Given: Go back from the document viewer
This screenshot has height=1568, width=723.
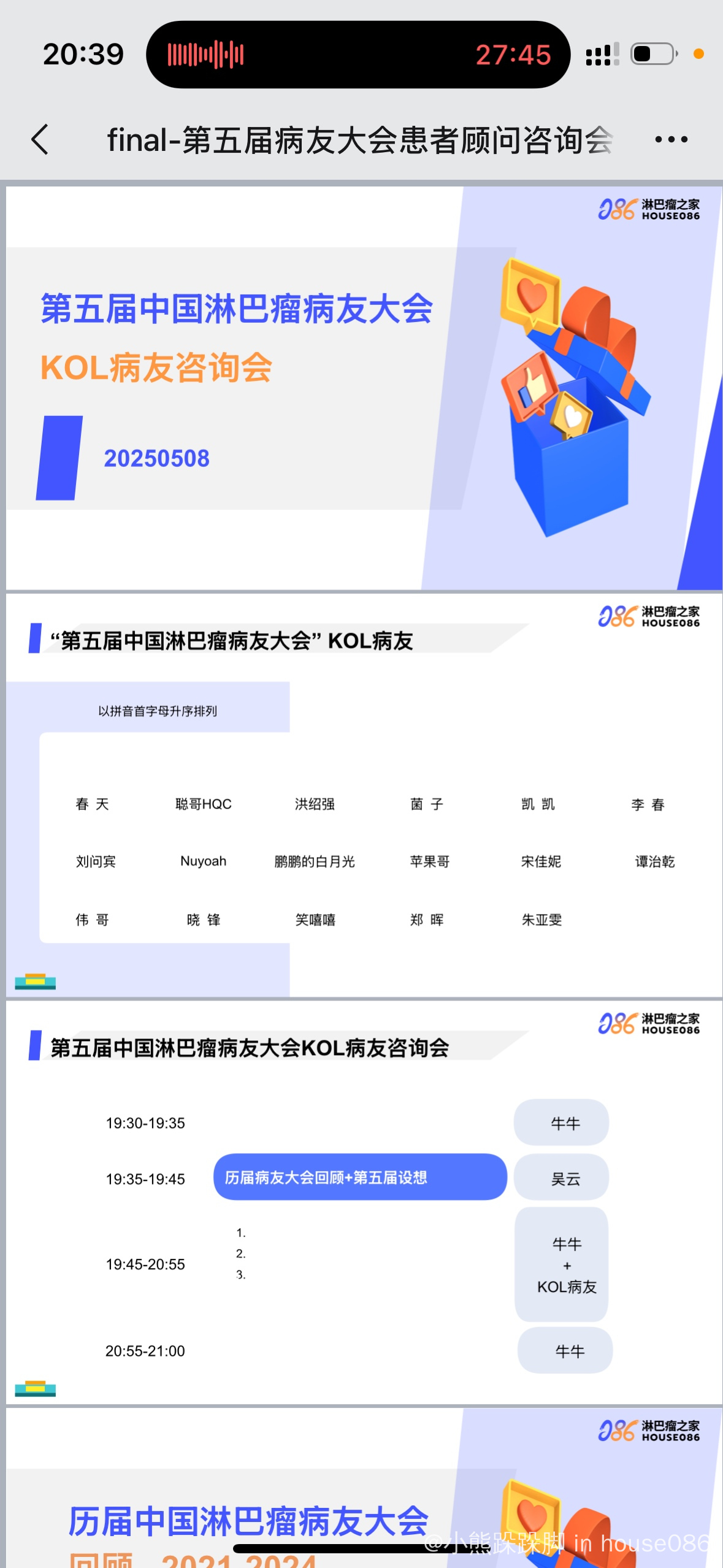Looking at the screenshot, I should pyautogui.click(x=40, y=140).
